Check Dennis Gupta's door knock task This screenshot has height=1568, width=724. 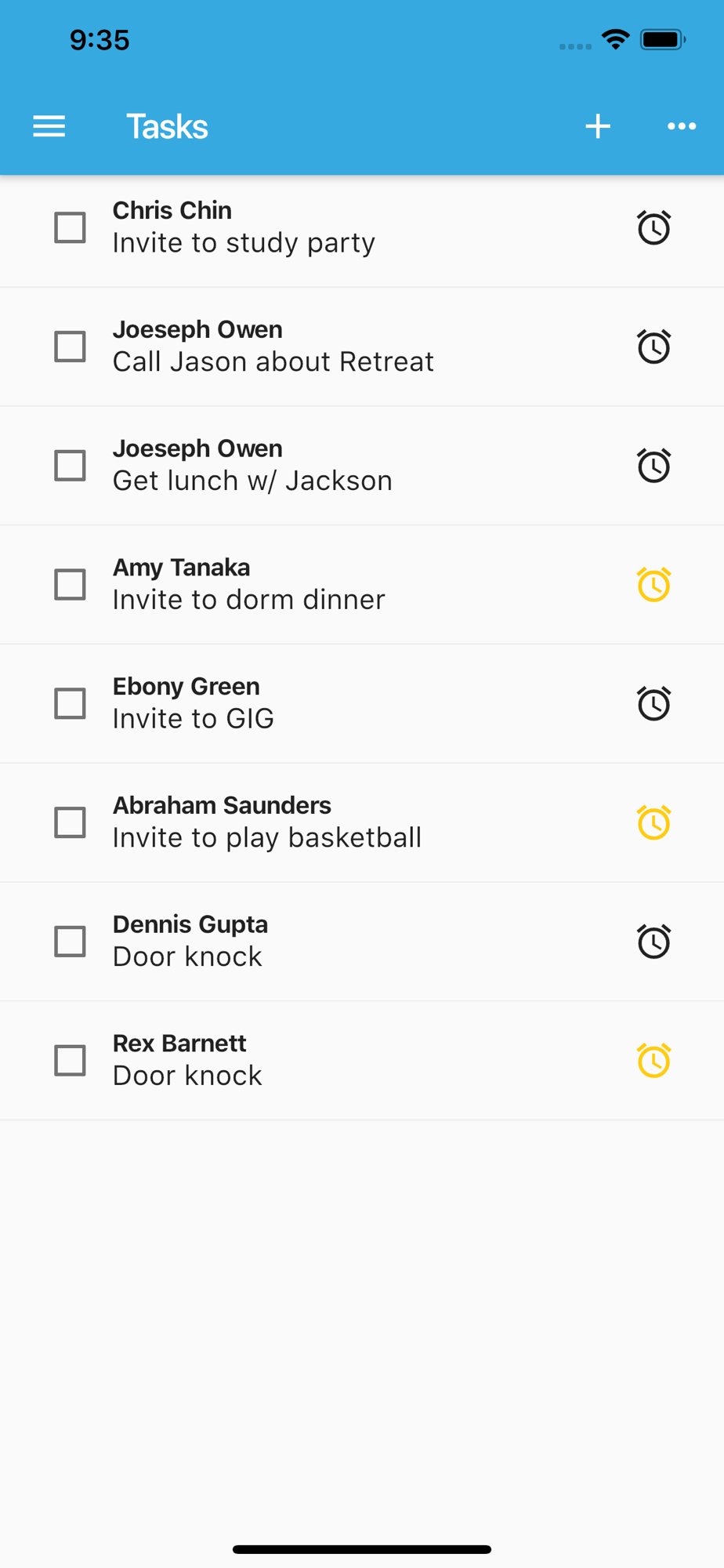pos(70,942)
